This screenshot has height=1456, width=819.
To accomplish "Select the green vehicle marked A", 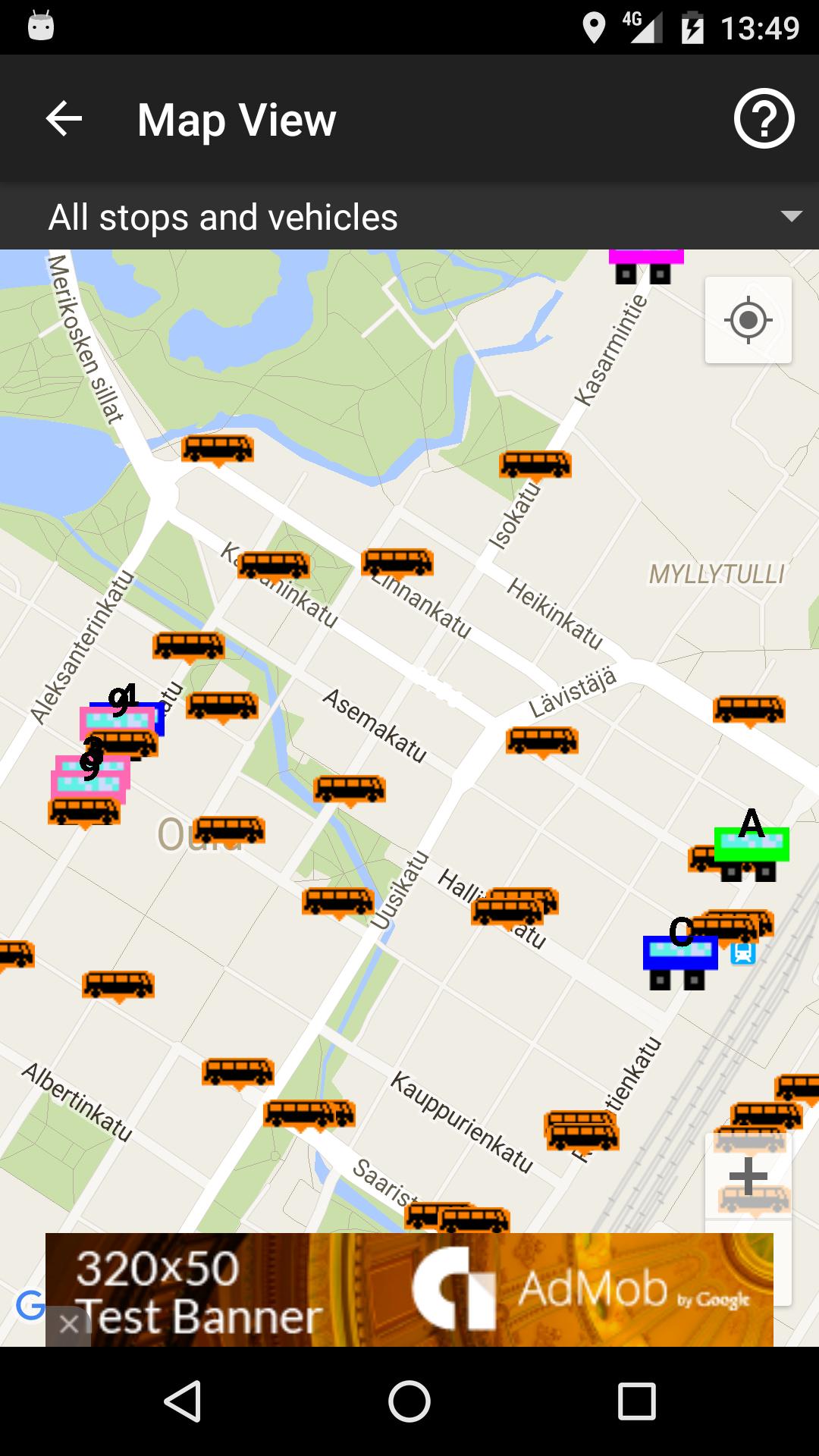I will pos(751,844).
